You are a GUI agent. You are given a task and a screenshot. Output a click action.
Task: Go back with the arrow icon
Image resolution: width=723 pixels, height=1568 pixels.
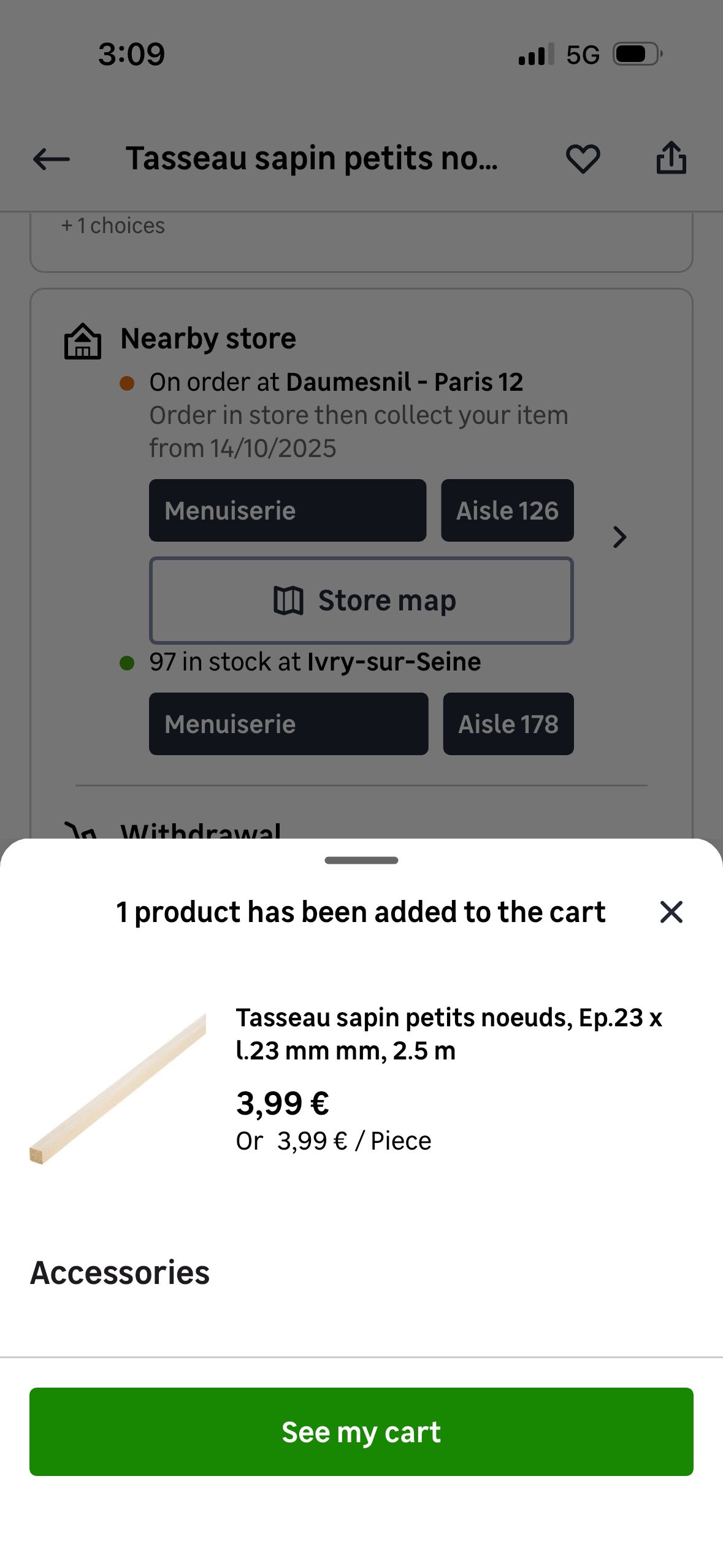pyautogui.click(x=52, y=159)
